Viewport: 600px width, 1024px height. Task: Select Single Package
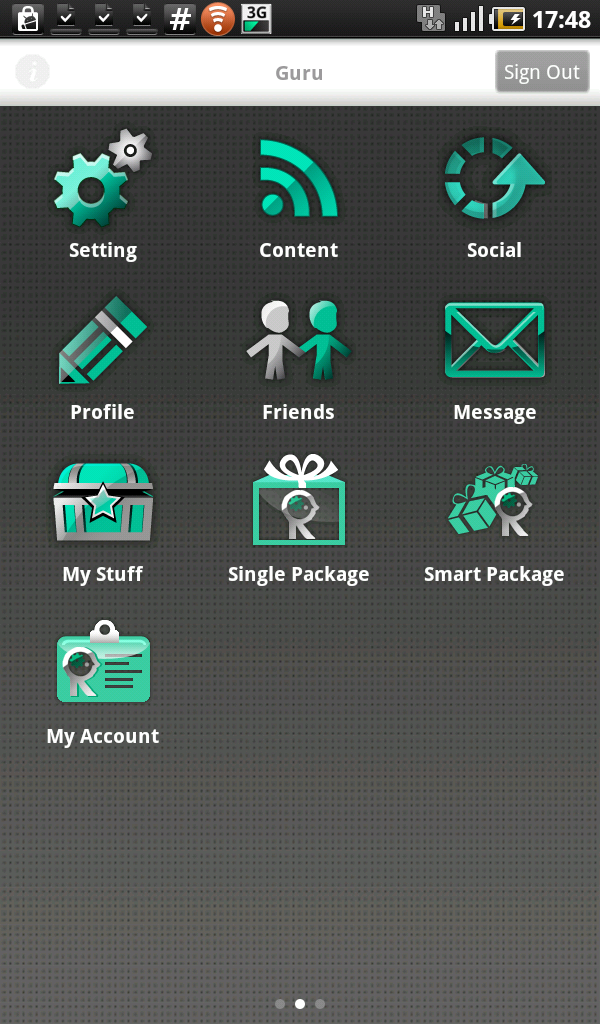pyautogui.click(x=298, y=500)
